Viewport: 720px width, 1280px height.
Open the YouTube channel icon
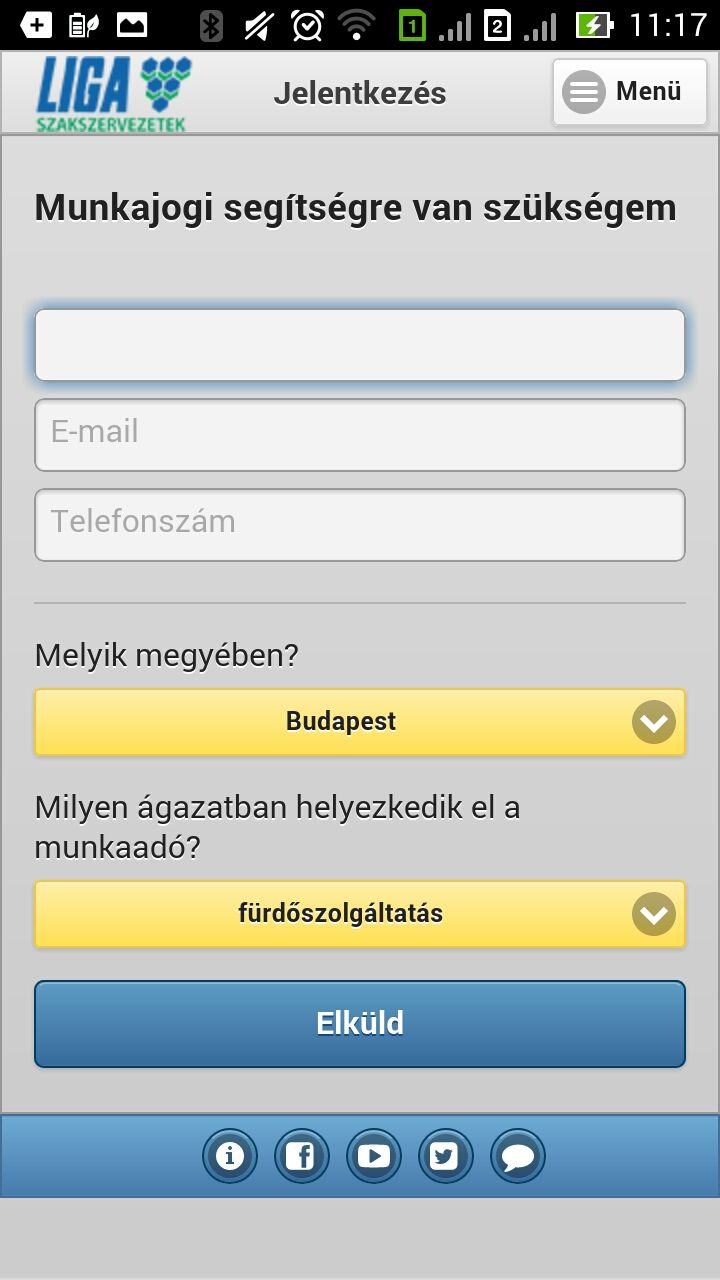374,1157
